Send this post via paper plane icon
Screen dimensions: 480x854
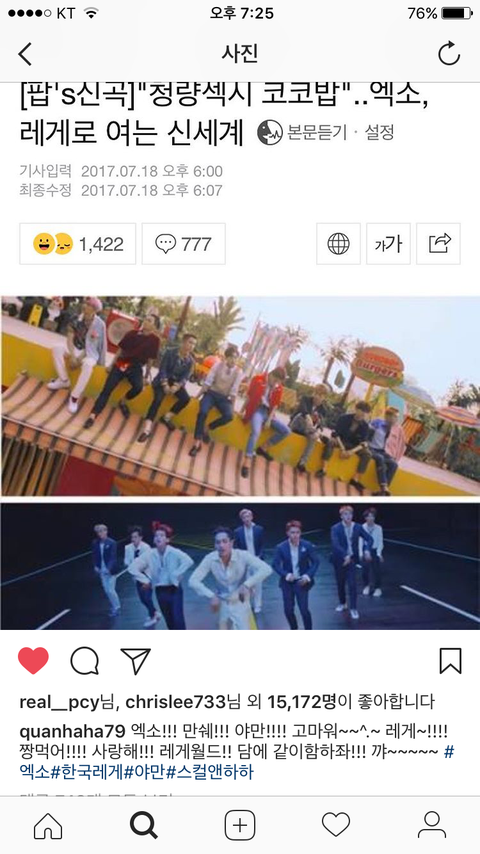(x=135, y=661)
